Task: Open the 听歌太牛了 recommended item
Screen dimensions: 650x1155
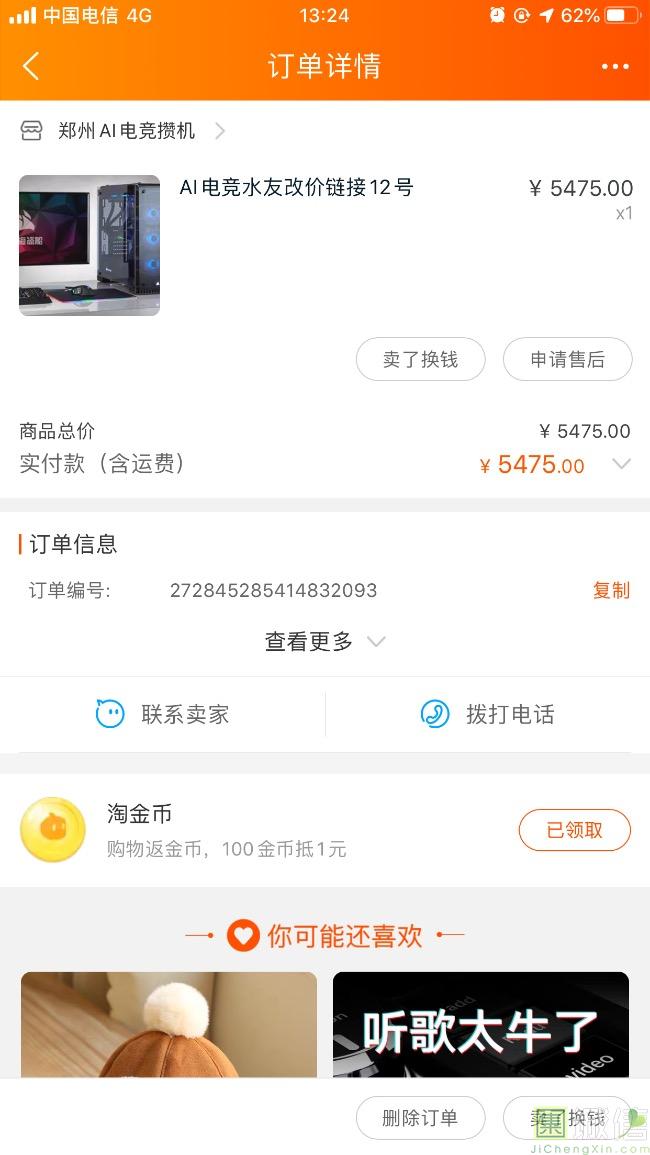Action: tap(480, 1025)
